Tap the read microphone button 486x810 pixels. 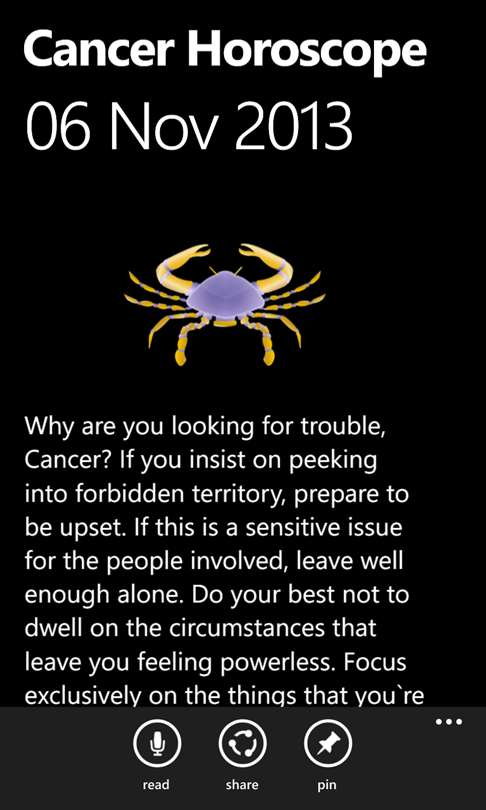[x=156, y=743]
